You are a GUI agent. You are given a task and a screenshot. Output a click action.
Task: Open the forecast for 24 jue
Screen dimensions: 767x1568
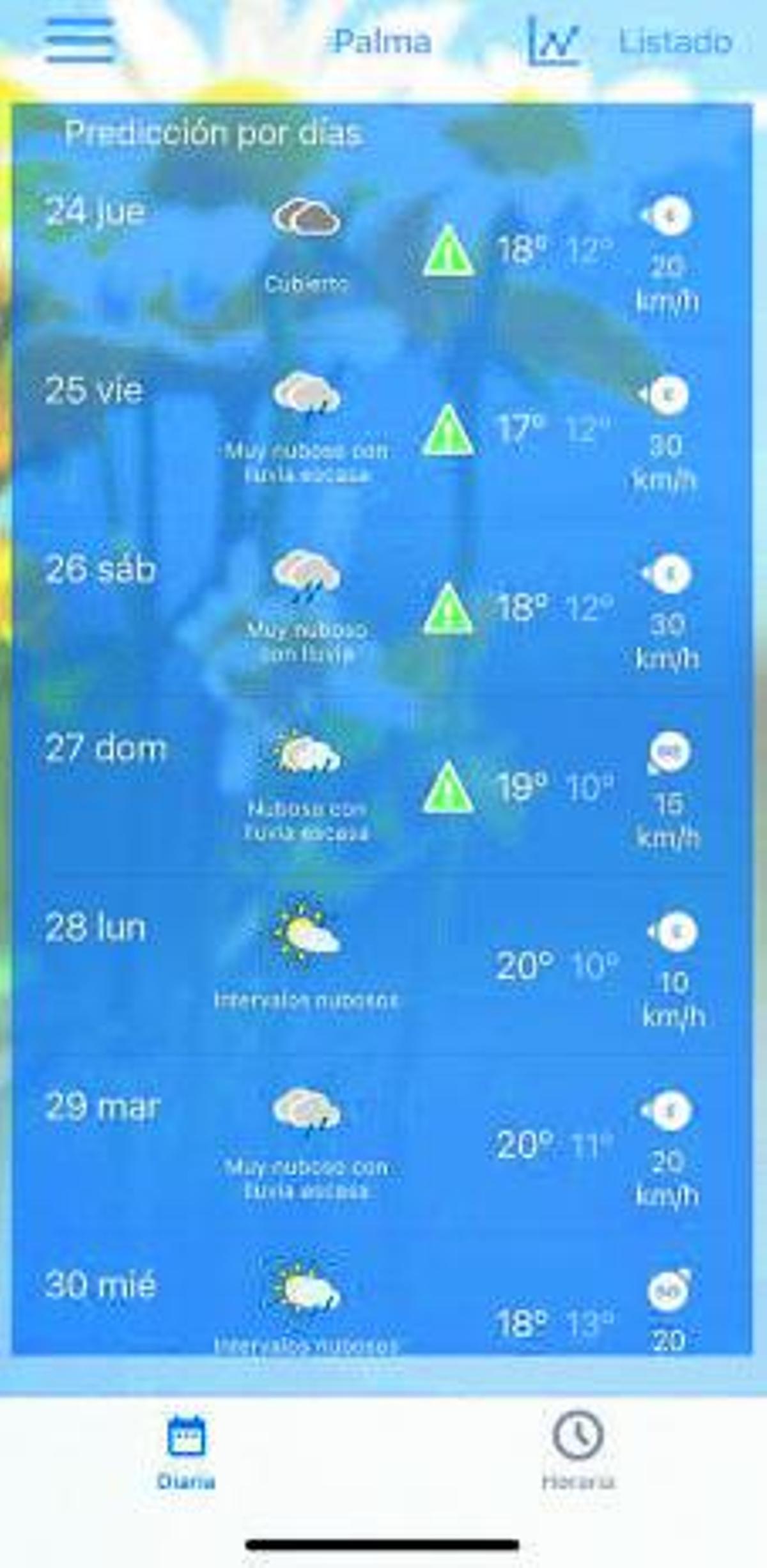point(95,212)
